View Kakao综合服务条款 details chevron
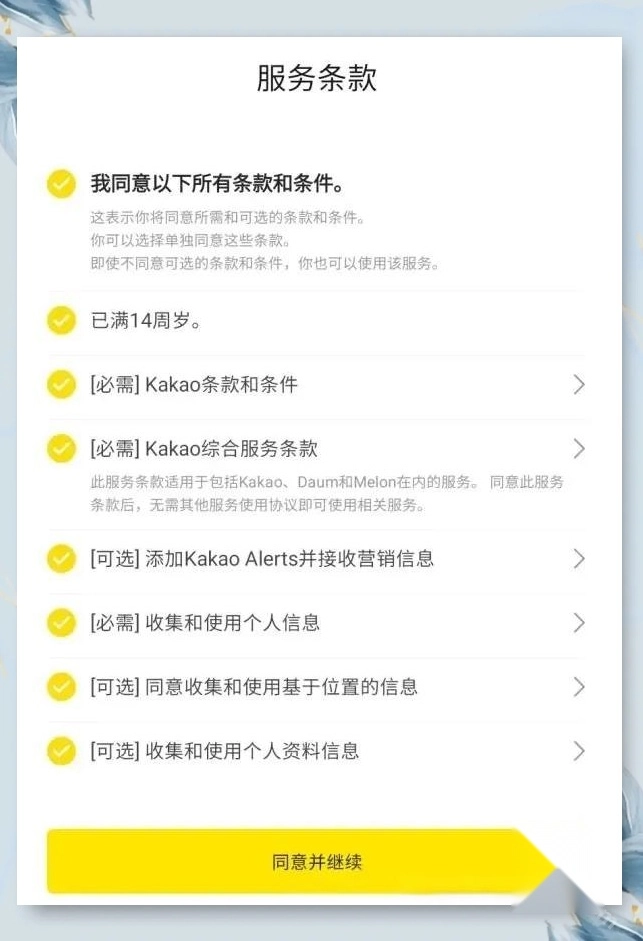The image size is (643, 941). point(578,447)
